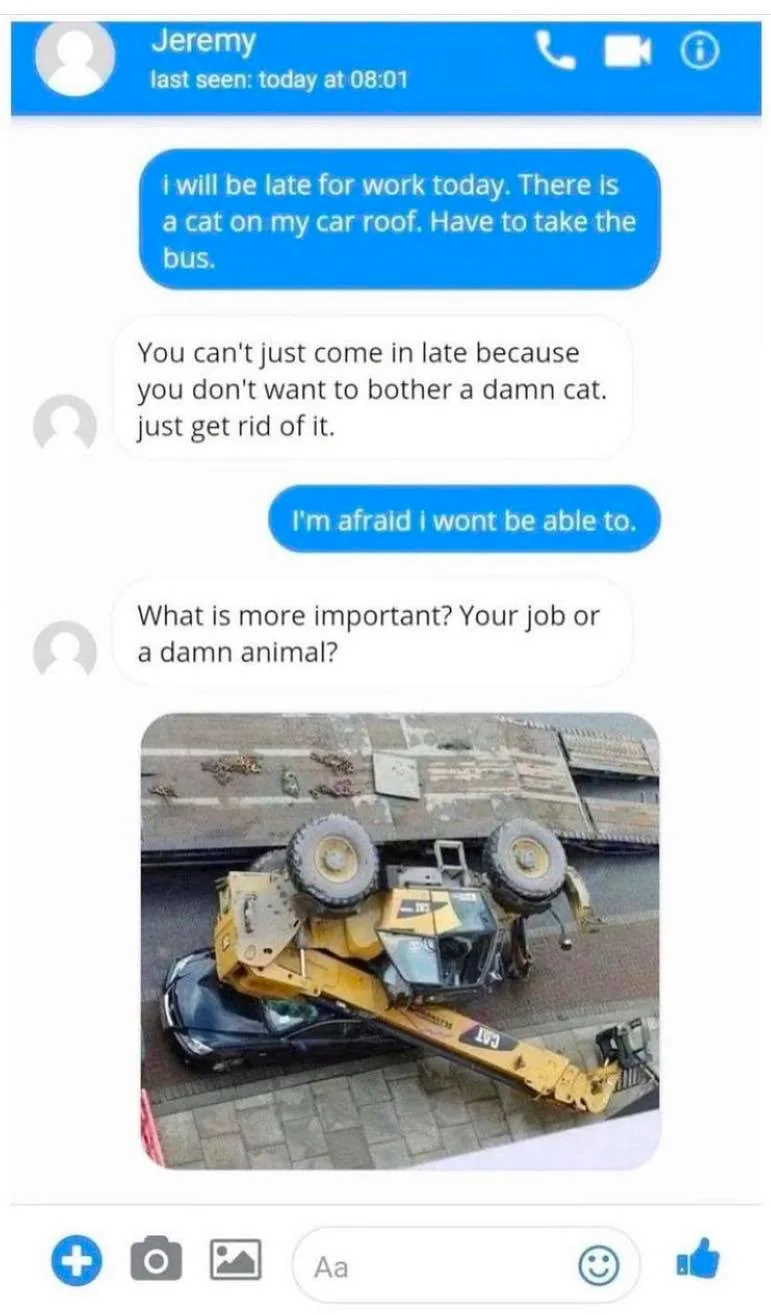Viewport: 771px width, 1315px height.
Task: Start a voice call with Jeremy
Action: coord(556,51)
